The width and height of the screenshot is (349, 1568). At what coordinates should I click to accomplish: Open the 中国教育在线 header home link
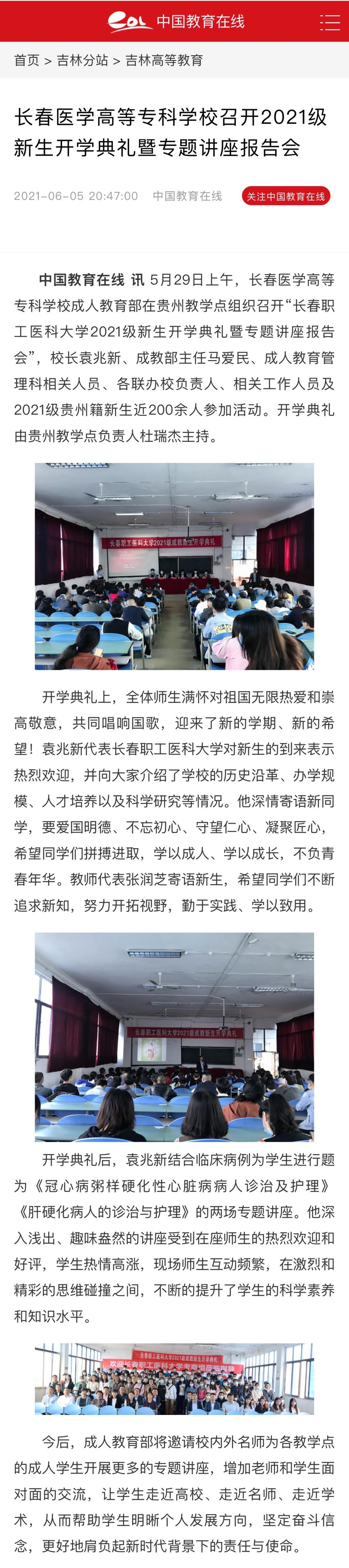176,21
